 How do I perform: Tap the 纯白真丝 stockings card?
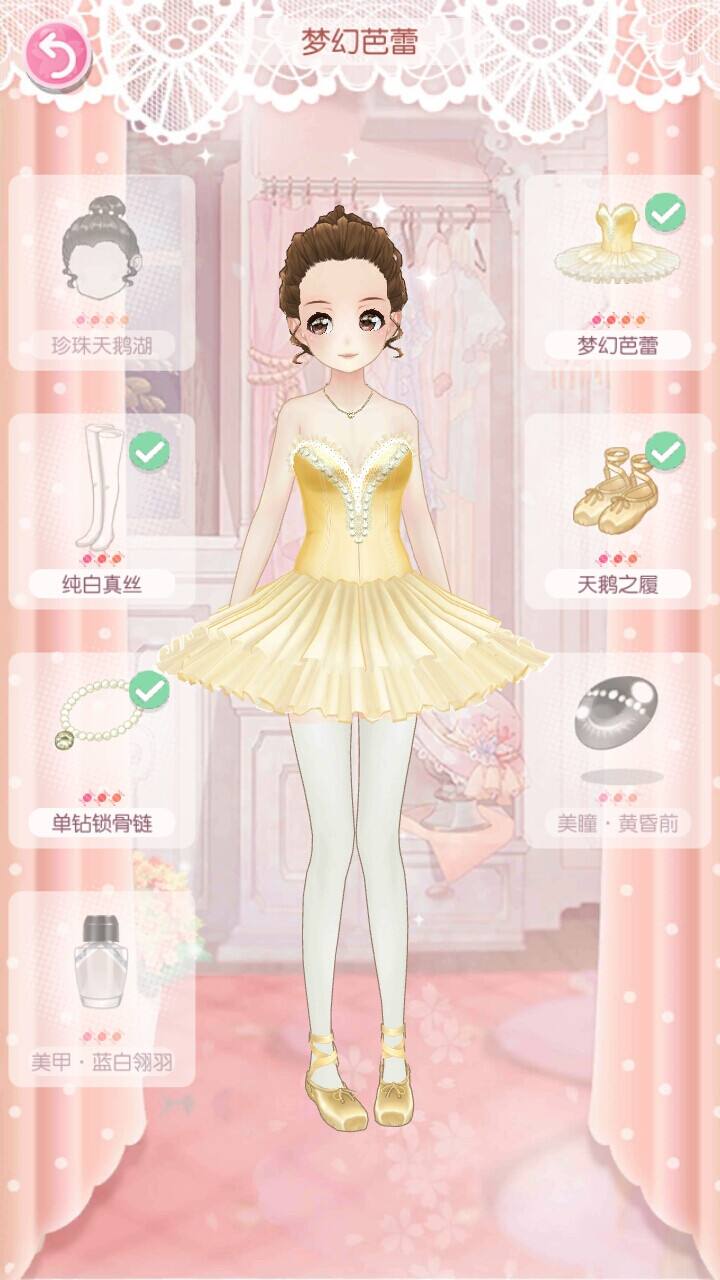pyautogui.click(x=102, y=510)
